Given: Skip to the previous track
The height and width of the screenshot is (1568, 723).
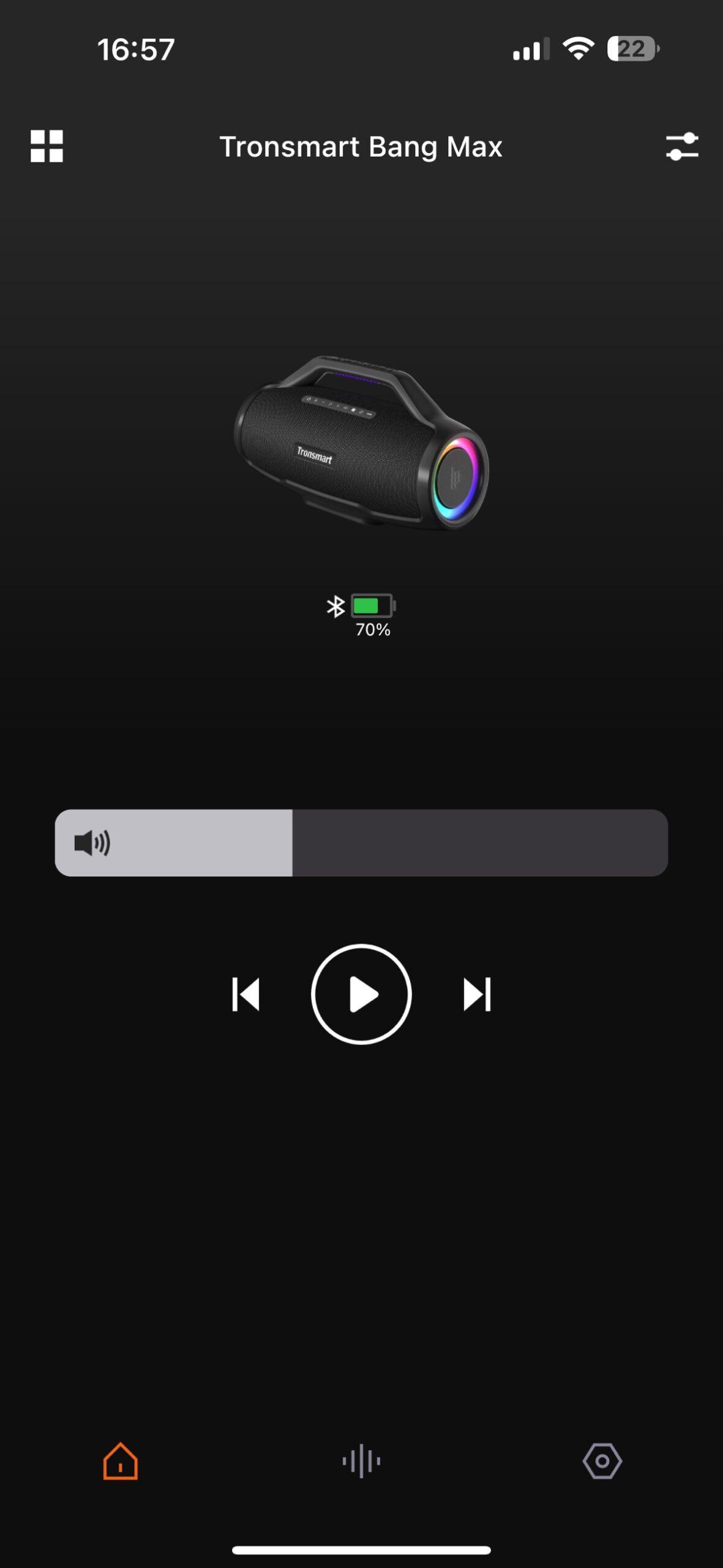Looking at the screenshot, I should [x=246, y=994].
